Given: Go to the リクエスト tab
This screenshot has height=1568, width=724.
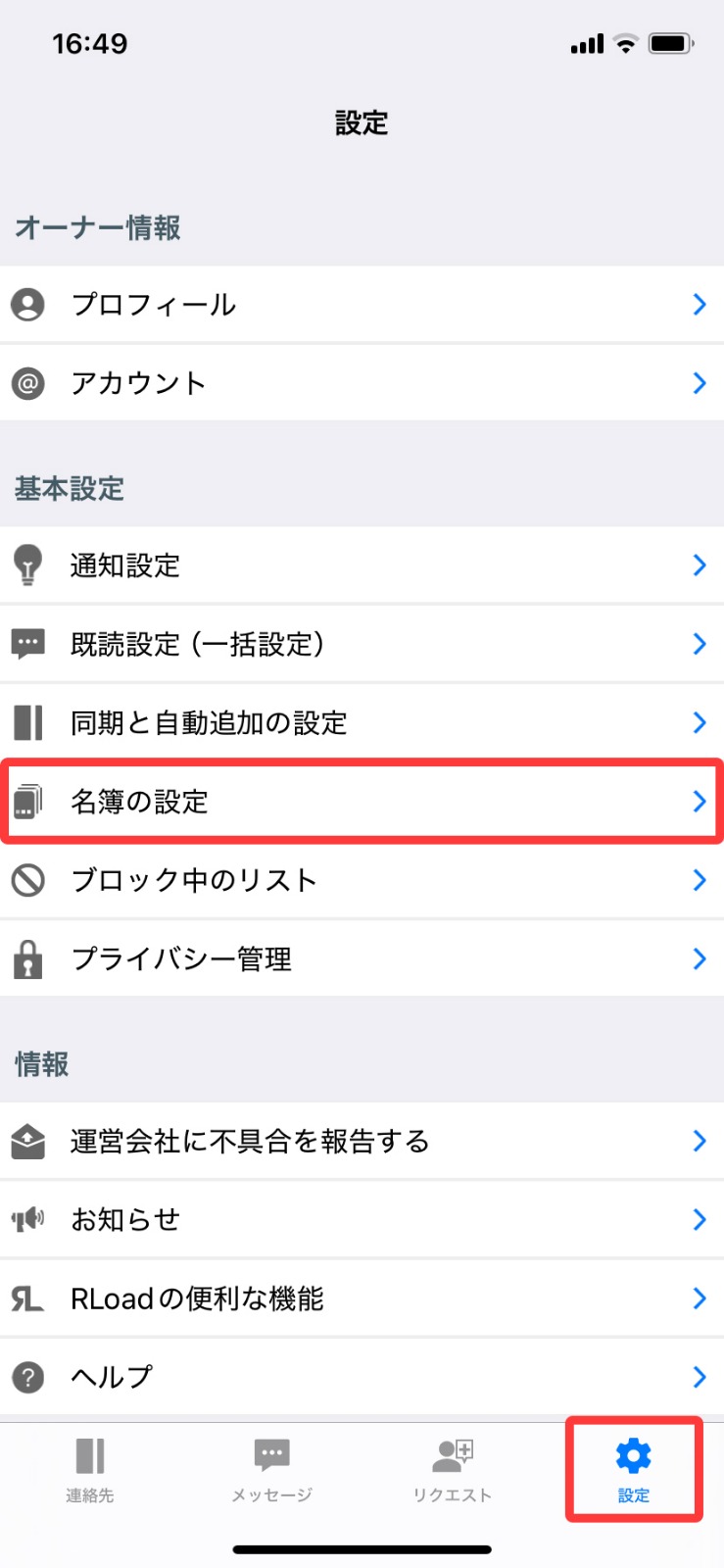Looking at the screenshot, I should 453,1470.
